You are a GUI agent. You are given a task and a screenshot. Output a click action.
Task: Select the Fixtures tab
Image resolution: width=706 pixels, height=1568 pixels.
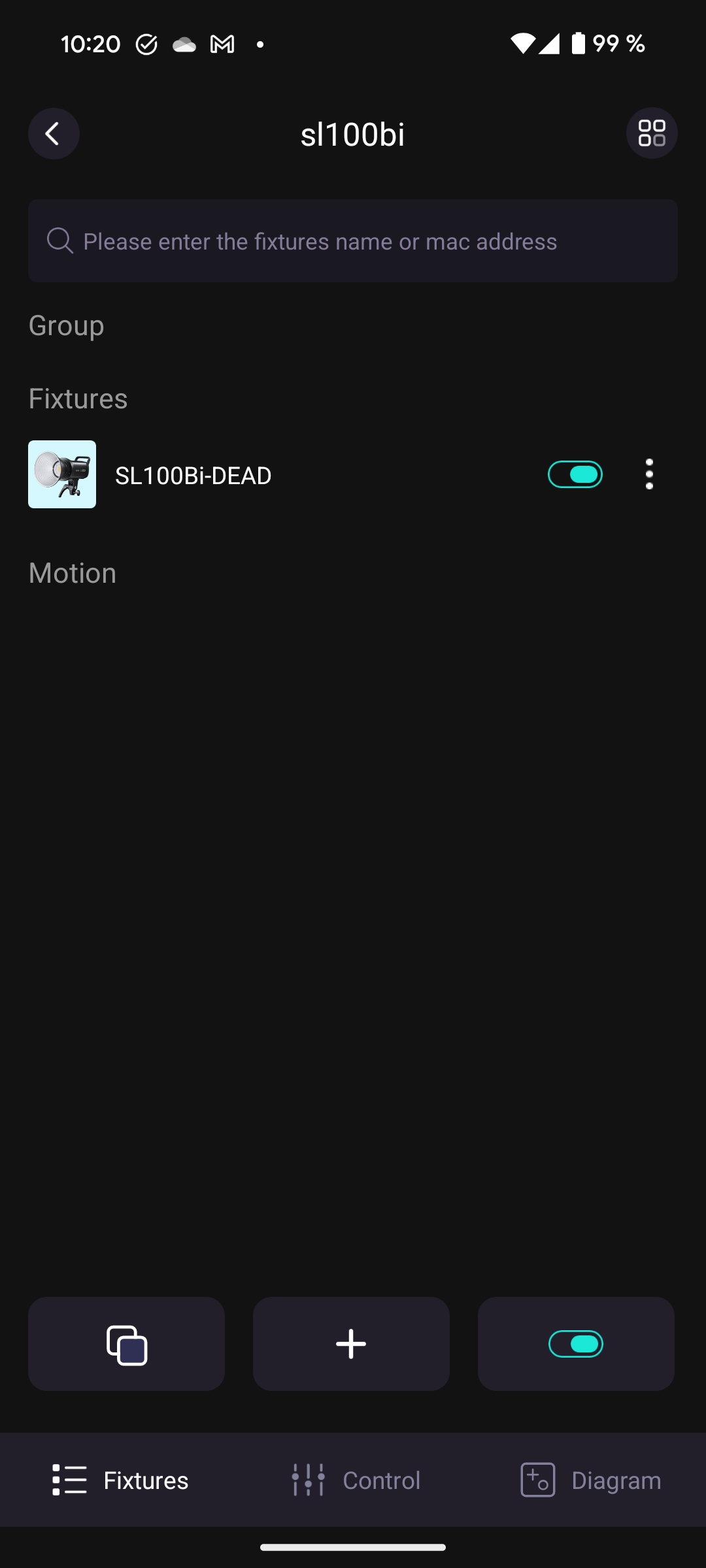121,1480
